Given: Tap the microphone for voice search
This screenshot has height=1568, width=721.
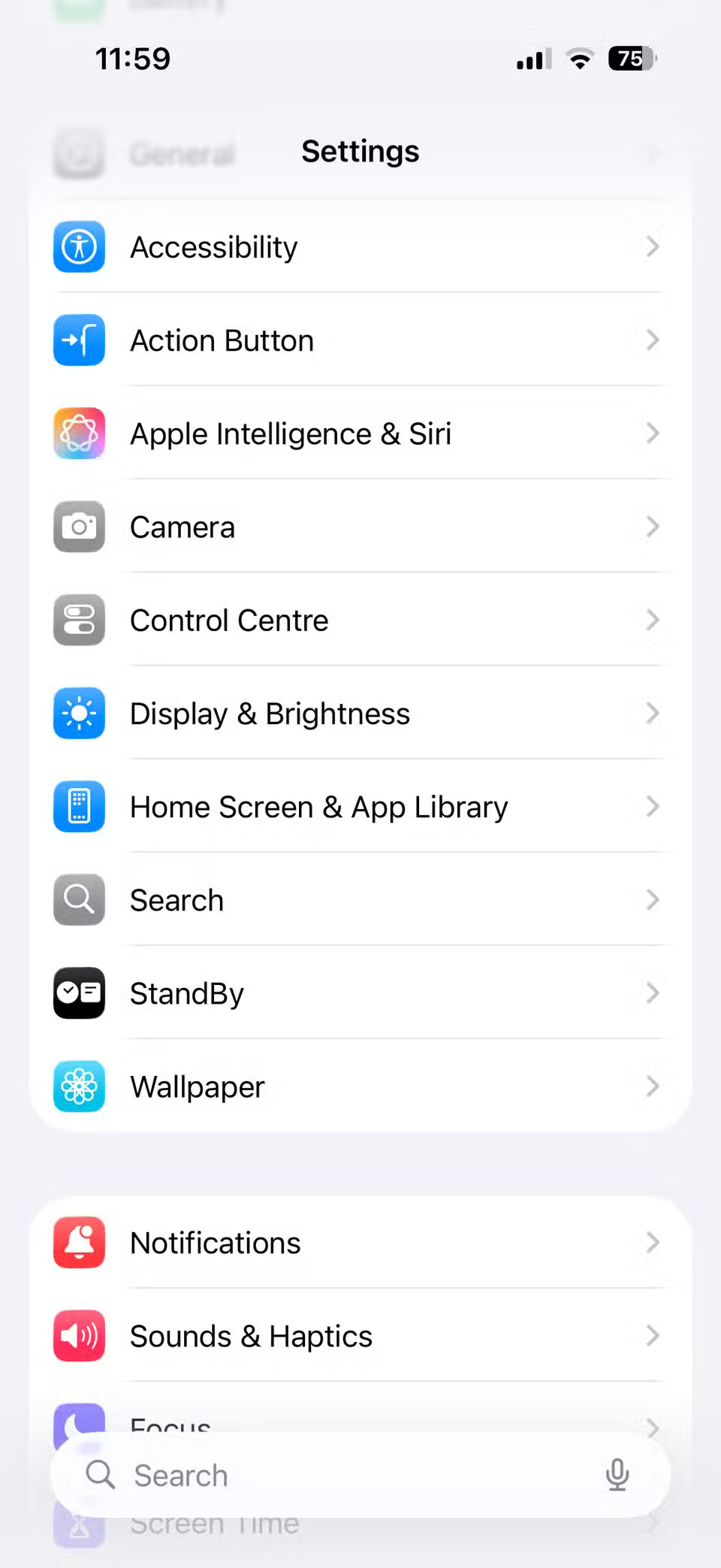Looking at the screenshot, I should pyautogui.click(x=617, y=1475).
